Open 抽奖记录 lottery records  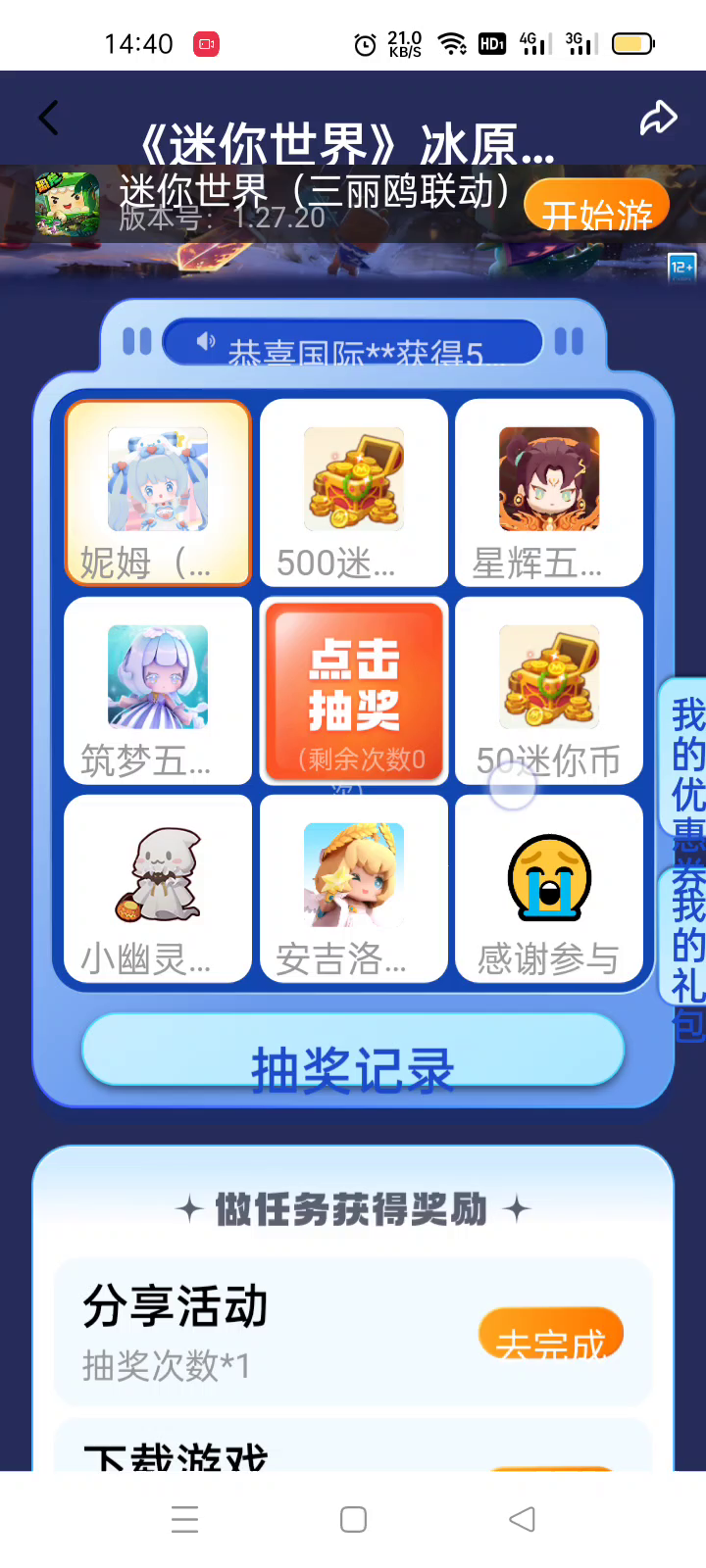[353, 1052]
